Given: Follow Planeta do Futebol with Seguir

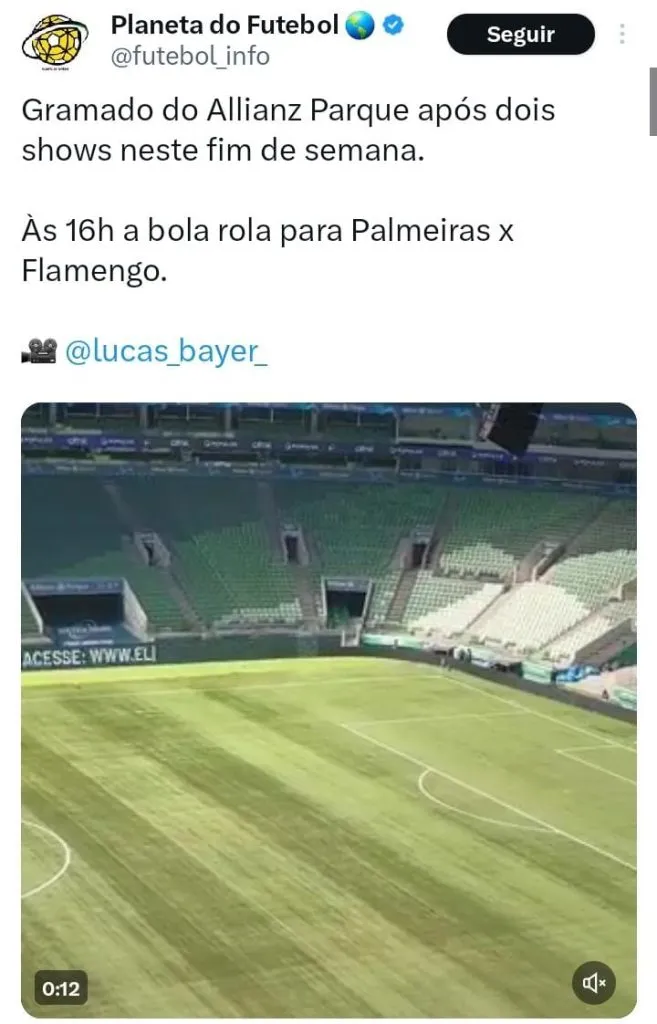Looking at the screenshot, I should (520, 36).
